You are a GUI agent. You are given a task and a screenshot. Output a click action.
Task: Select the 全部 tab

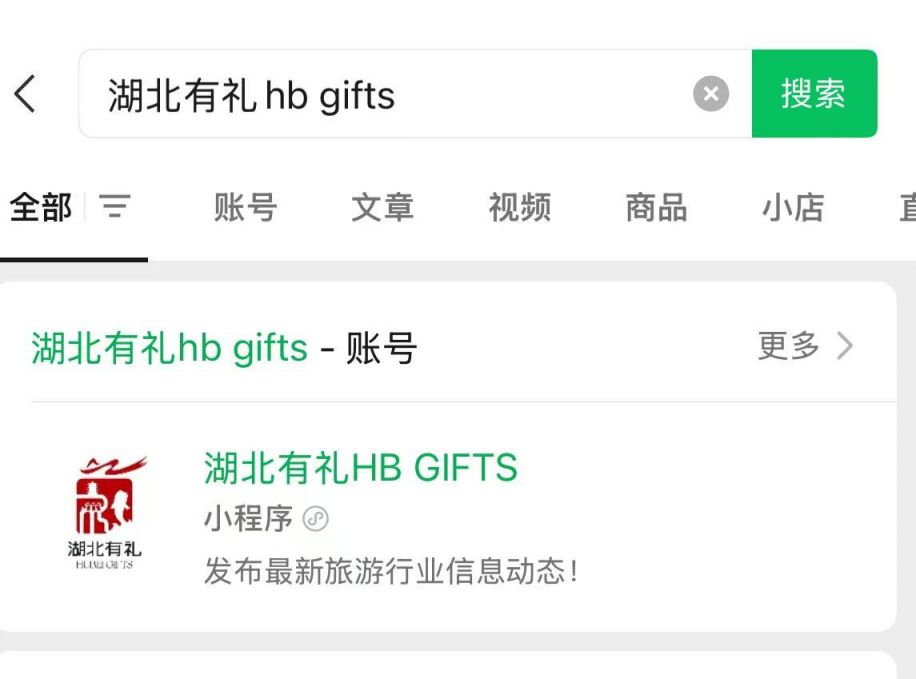point(41,208)
